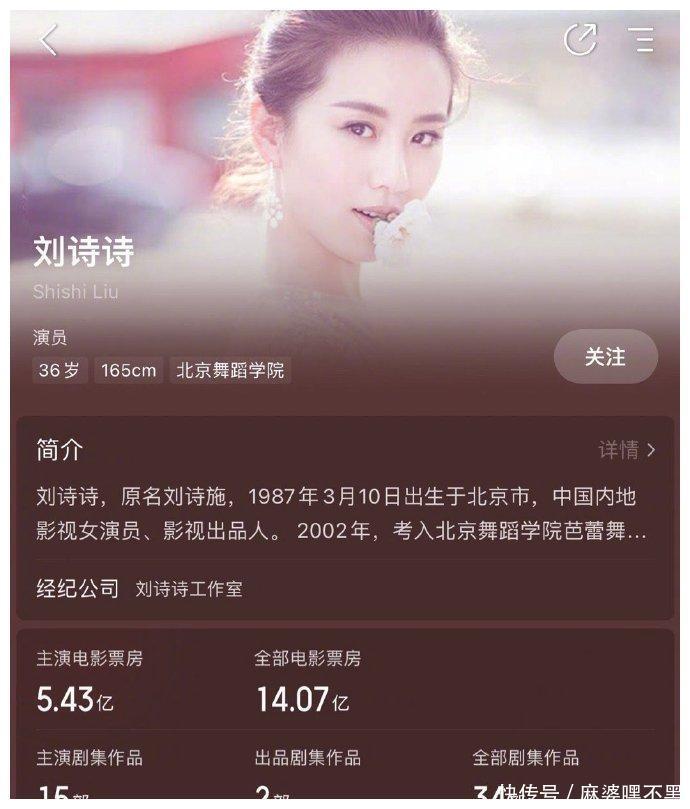
Task: Open 详情 for the full 简介
Action: pyautogui.click(x=627, y=450)
